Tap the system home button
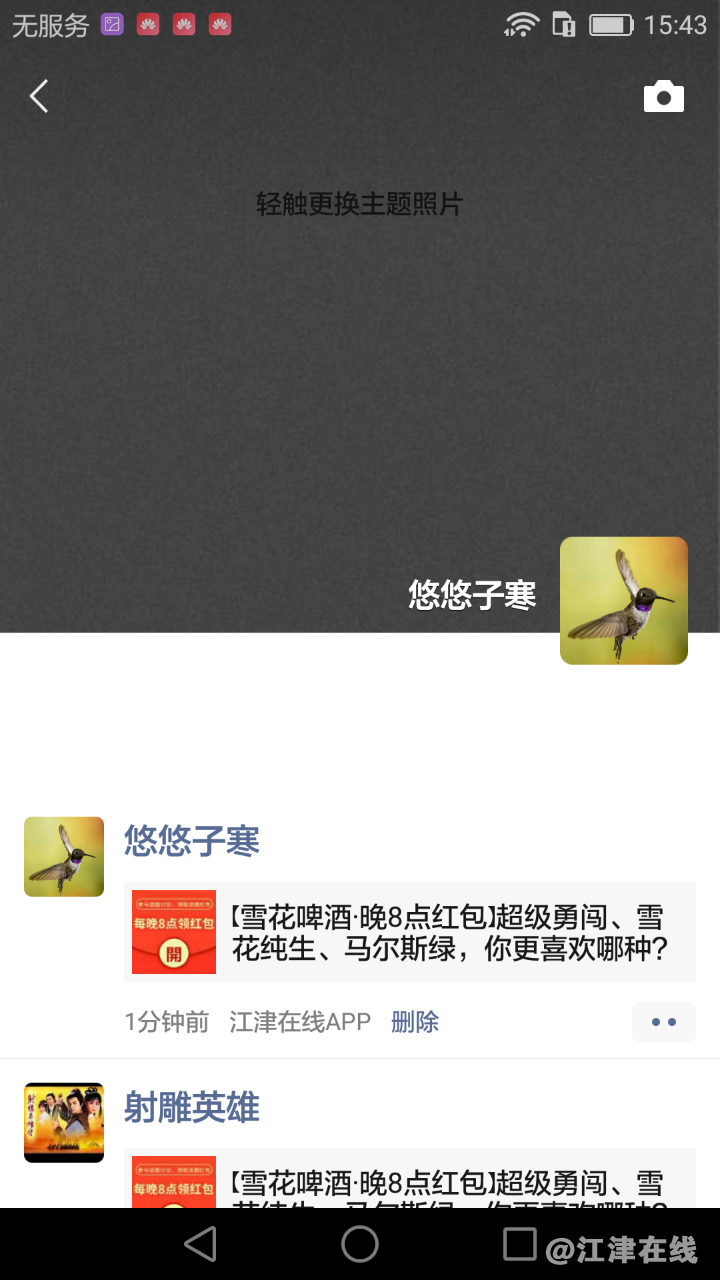The image size is (720, 1280). point(360,1244)
